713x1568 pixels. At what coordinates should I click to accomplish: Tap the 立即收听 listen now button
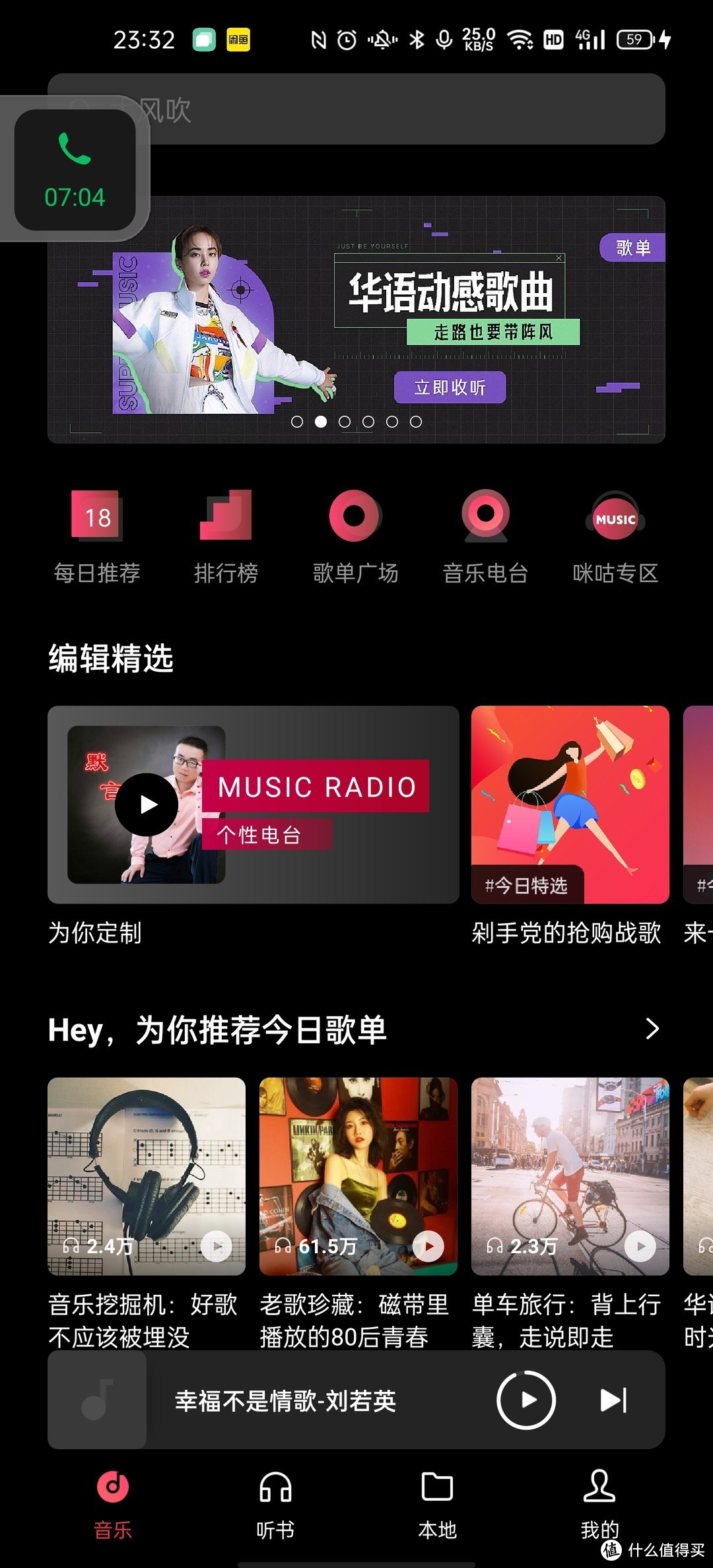pyautogui.click(x=450, y=388)
